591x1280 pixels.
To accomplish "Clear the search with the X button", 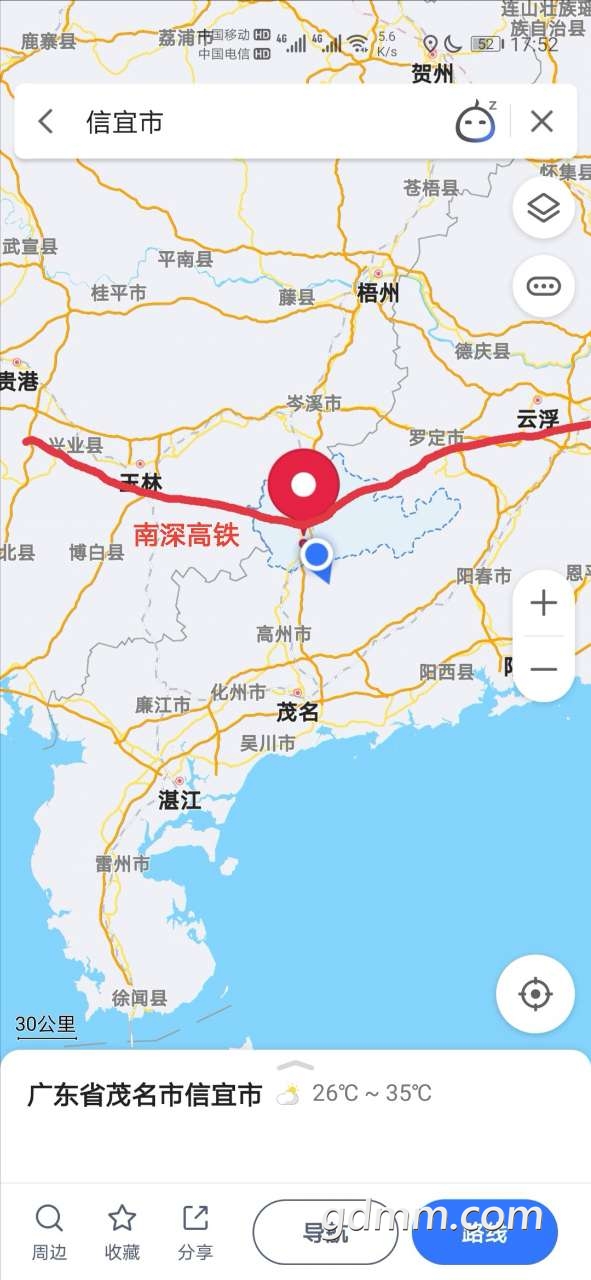I will [x=541, y=122].
